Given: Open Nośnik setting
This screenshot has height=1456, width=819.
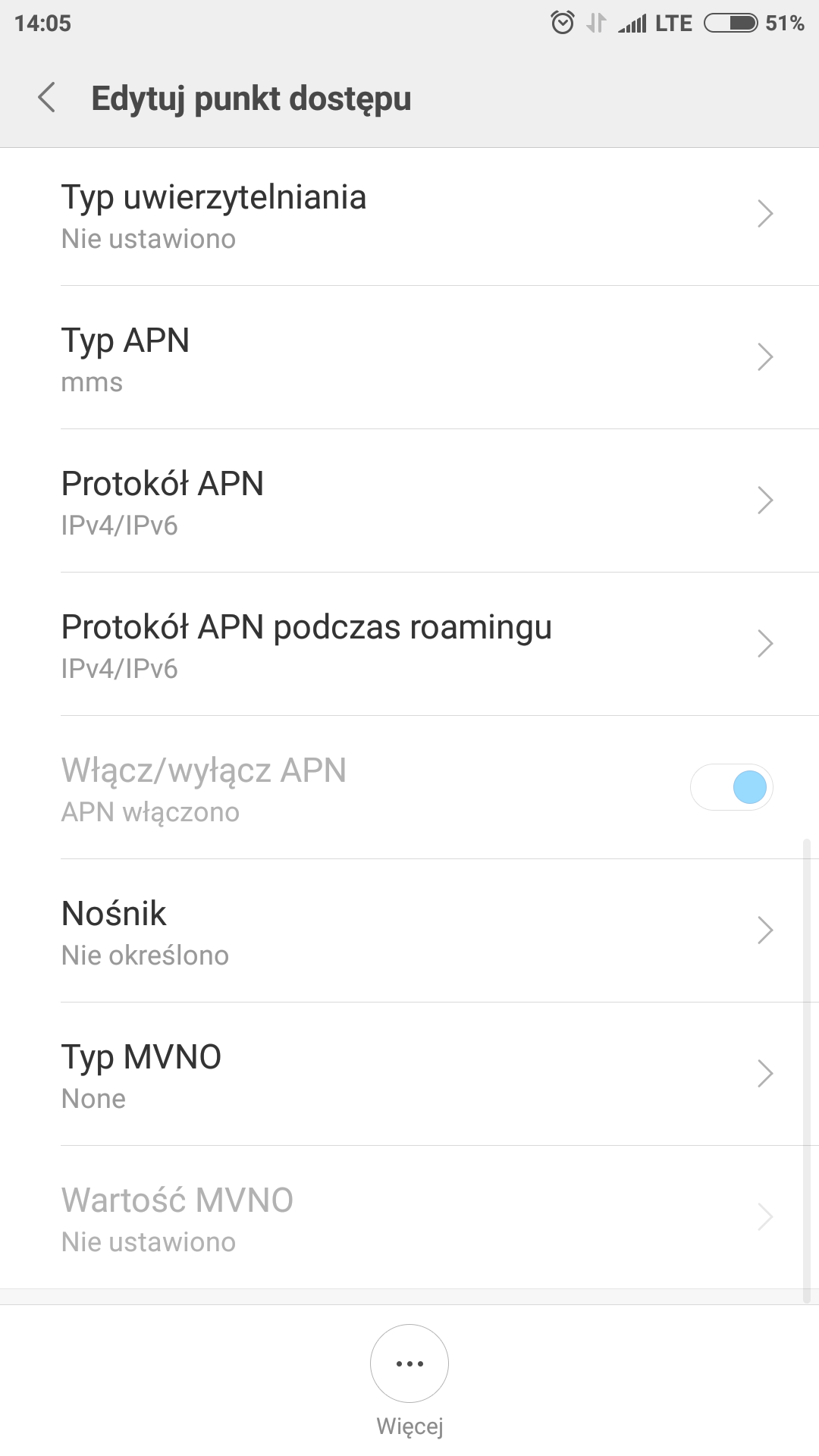Looking at the screenshot, I should coord(409,932).
